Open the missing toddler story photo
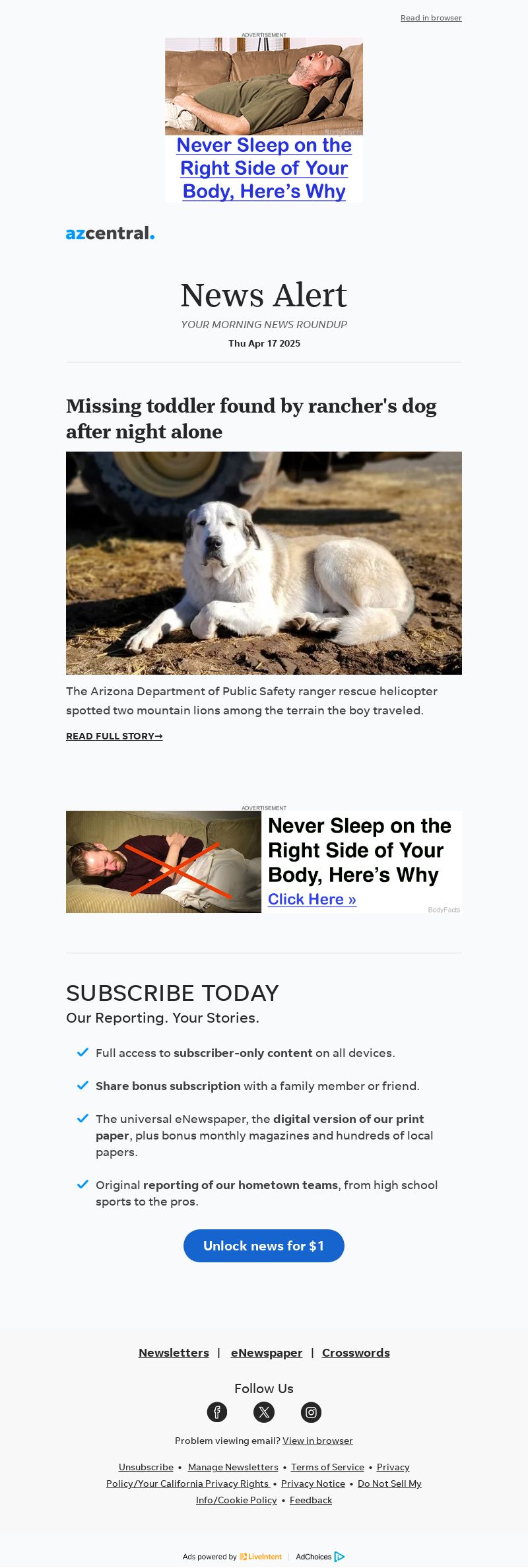Viewport: 528px width, 1568px height. 264,562
